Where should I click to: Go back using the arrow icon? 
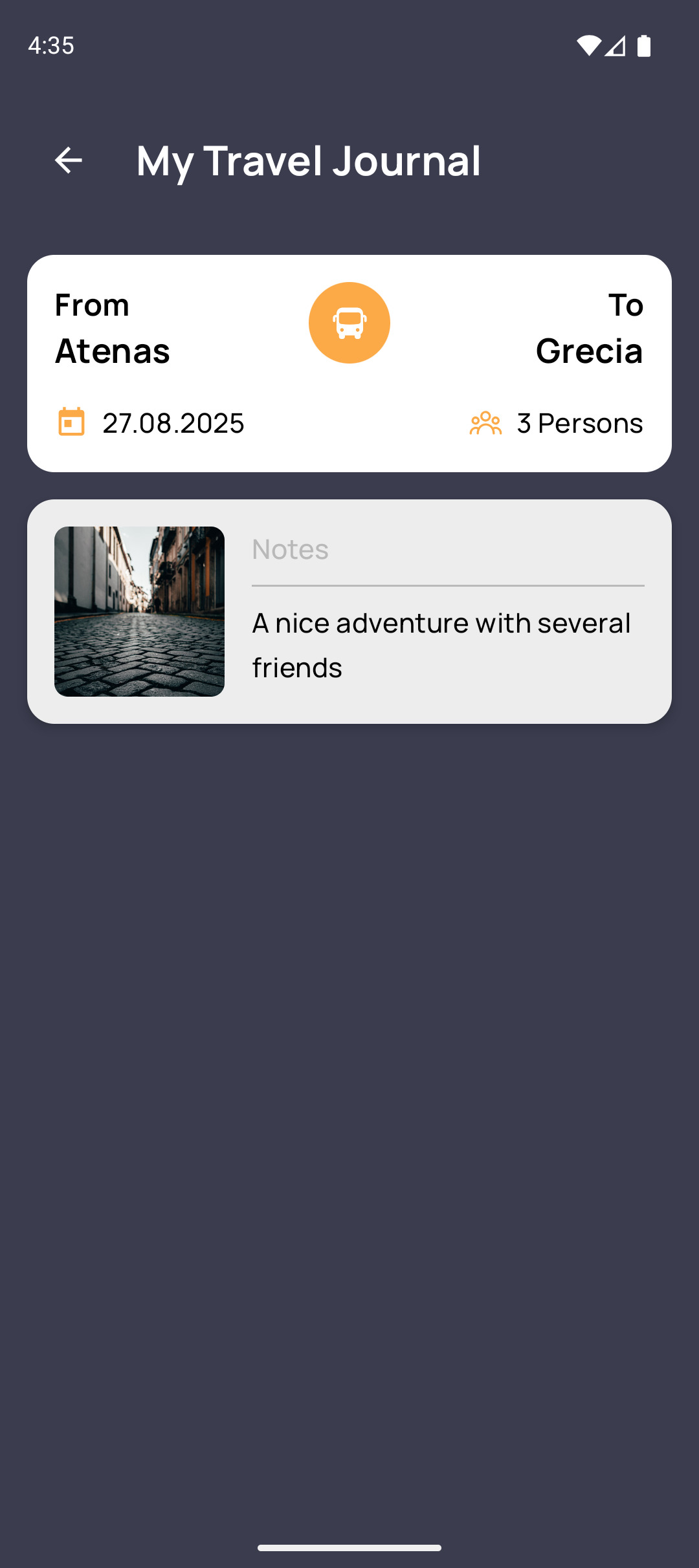tap(69, 160)
